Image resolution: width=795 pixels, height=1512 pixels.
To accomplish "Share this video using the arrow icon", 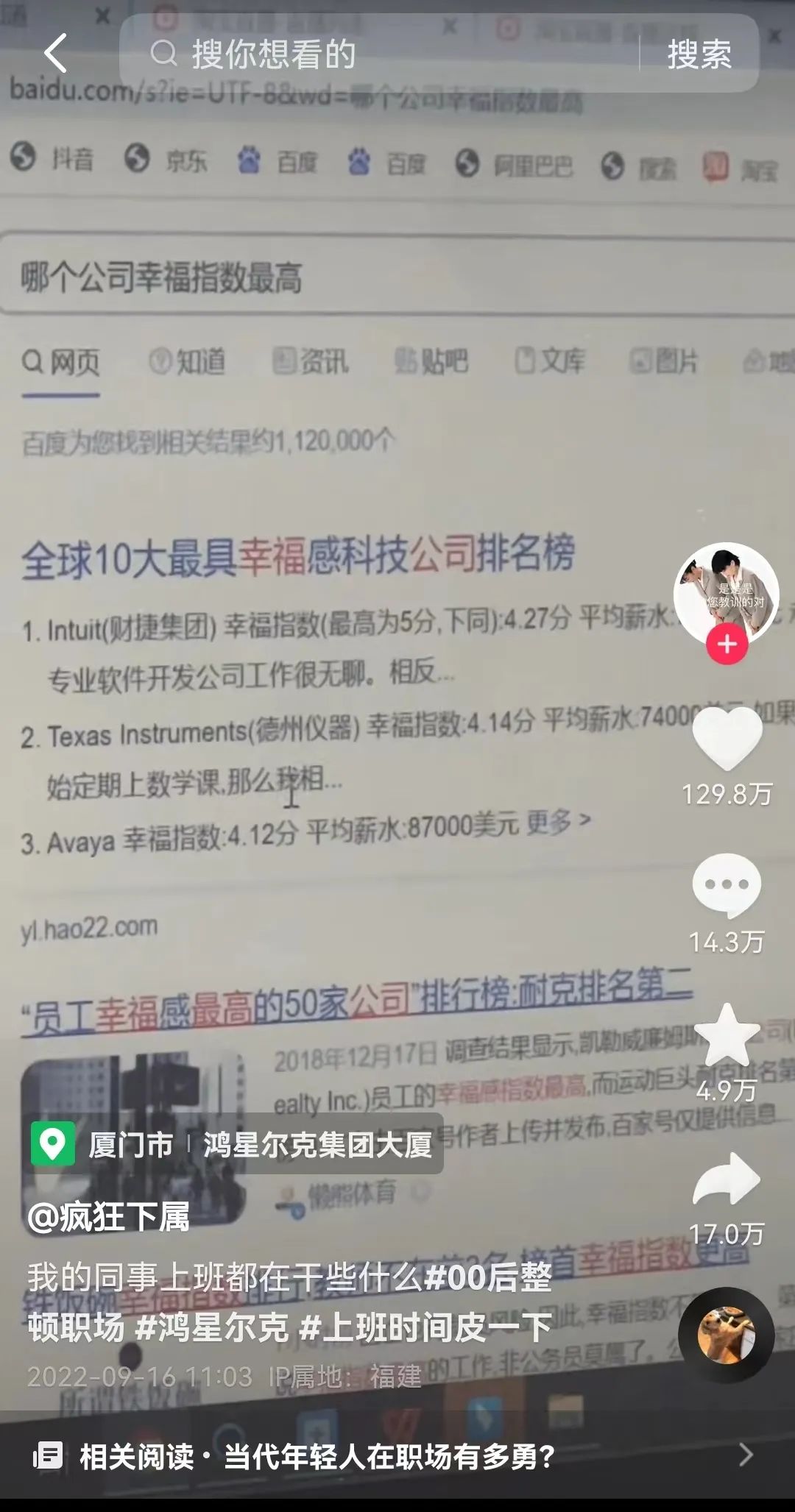I will click(727, 1179).
